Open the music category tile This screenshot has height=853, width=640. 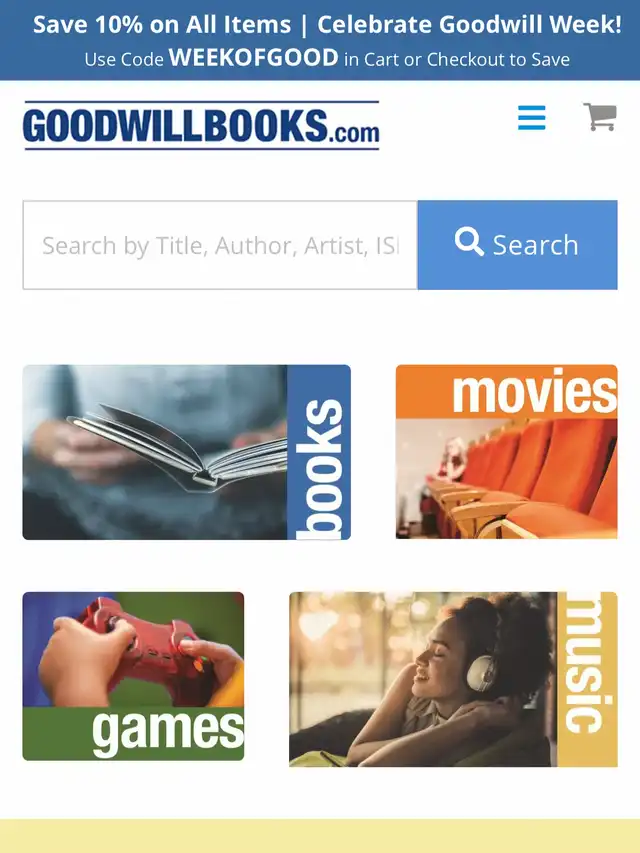[453, 679]
